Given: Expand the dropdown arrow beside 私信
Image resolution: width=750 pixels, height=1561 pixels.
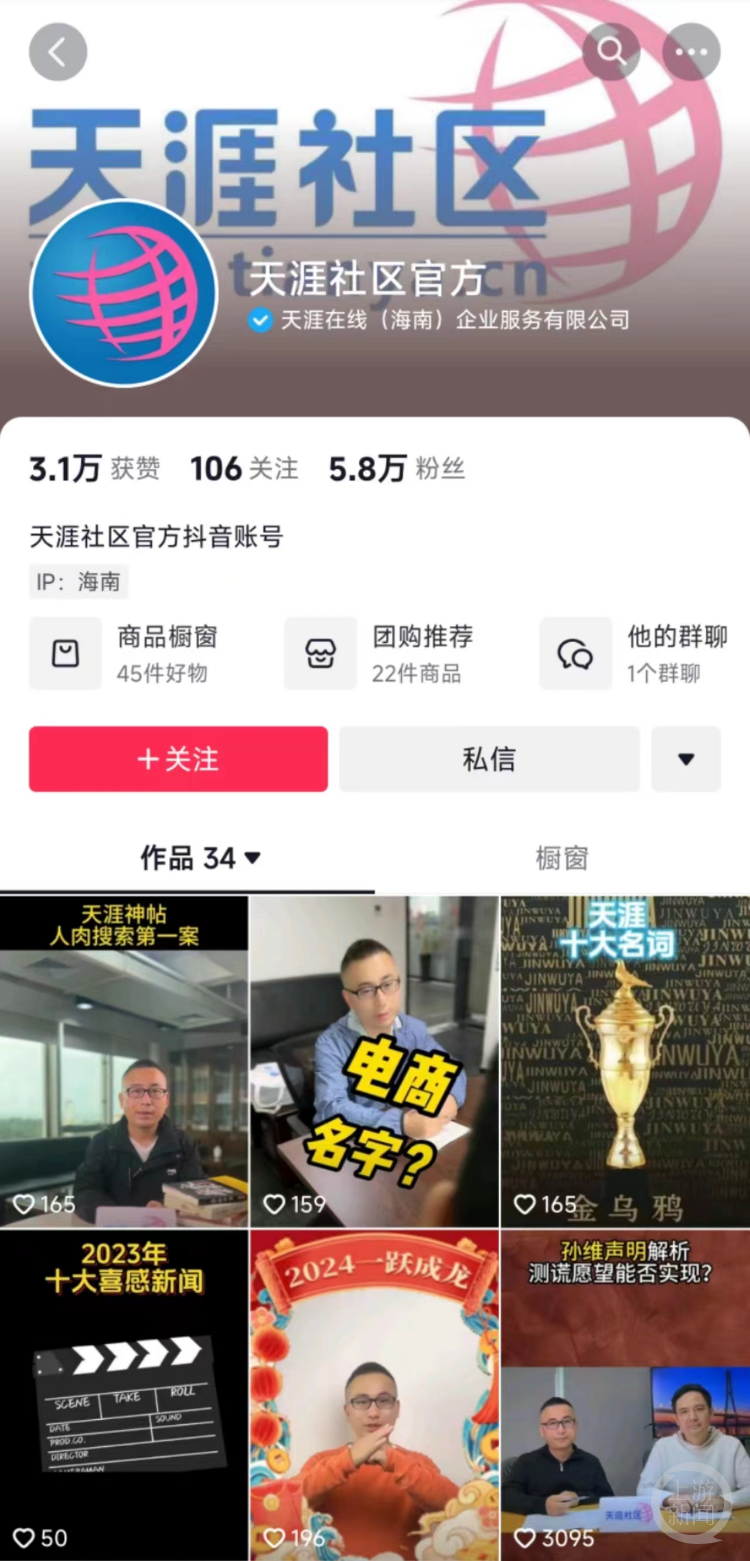Looking at the screenshot, I should [686, 759].
